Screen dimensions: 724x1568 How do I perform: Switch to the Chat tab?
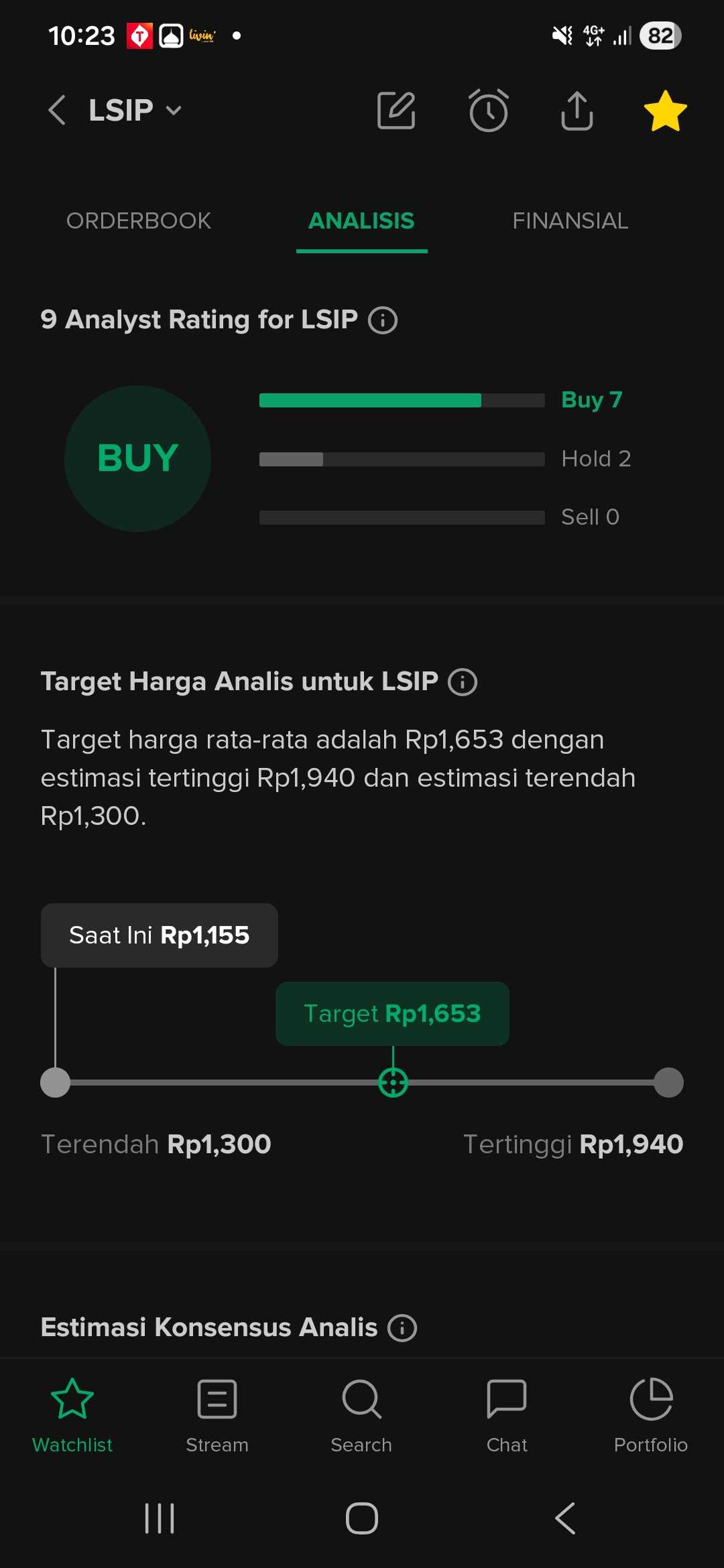point(507,1415)
